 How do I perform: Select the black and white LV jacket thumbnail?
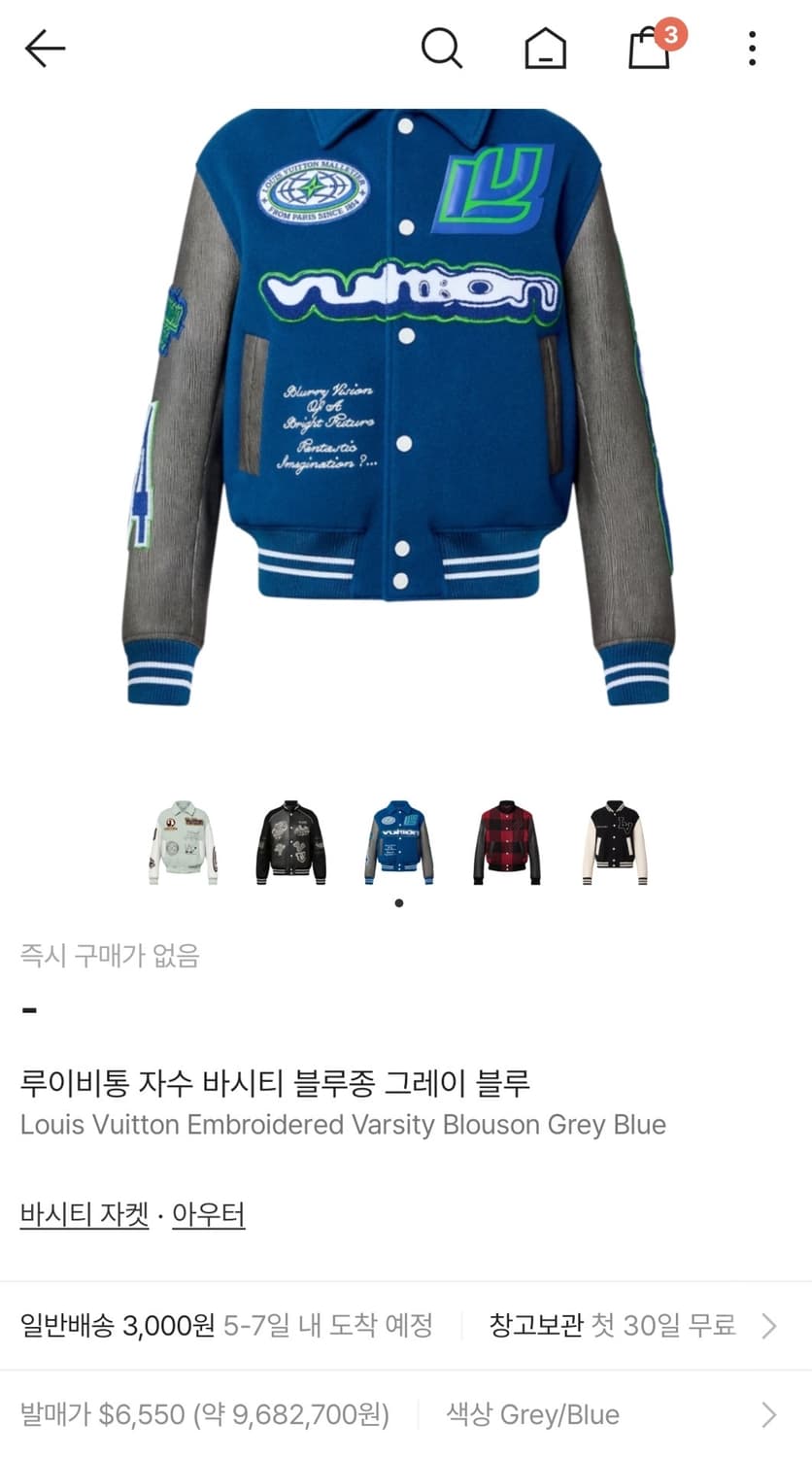tap(615, 843)
